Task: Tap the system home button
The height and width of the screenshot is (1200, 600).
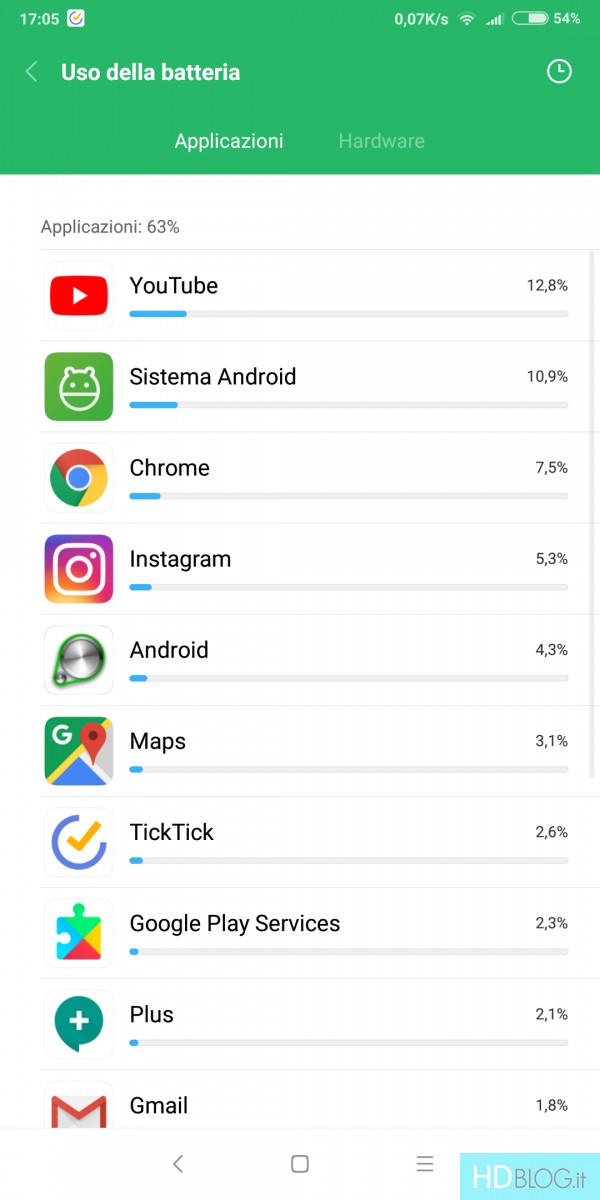Action: (x=299, y=1164)
